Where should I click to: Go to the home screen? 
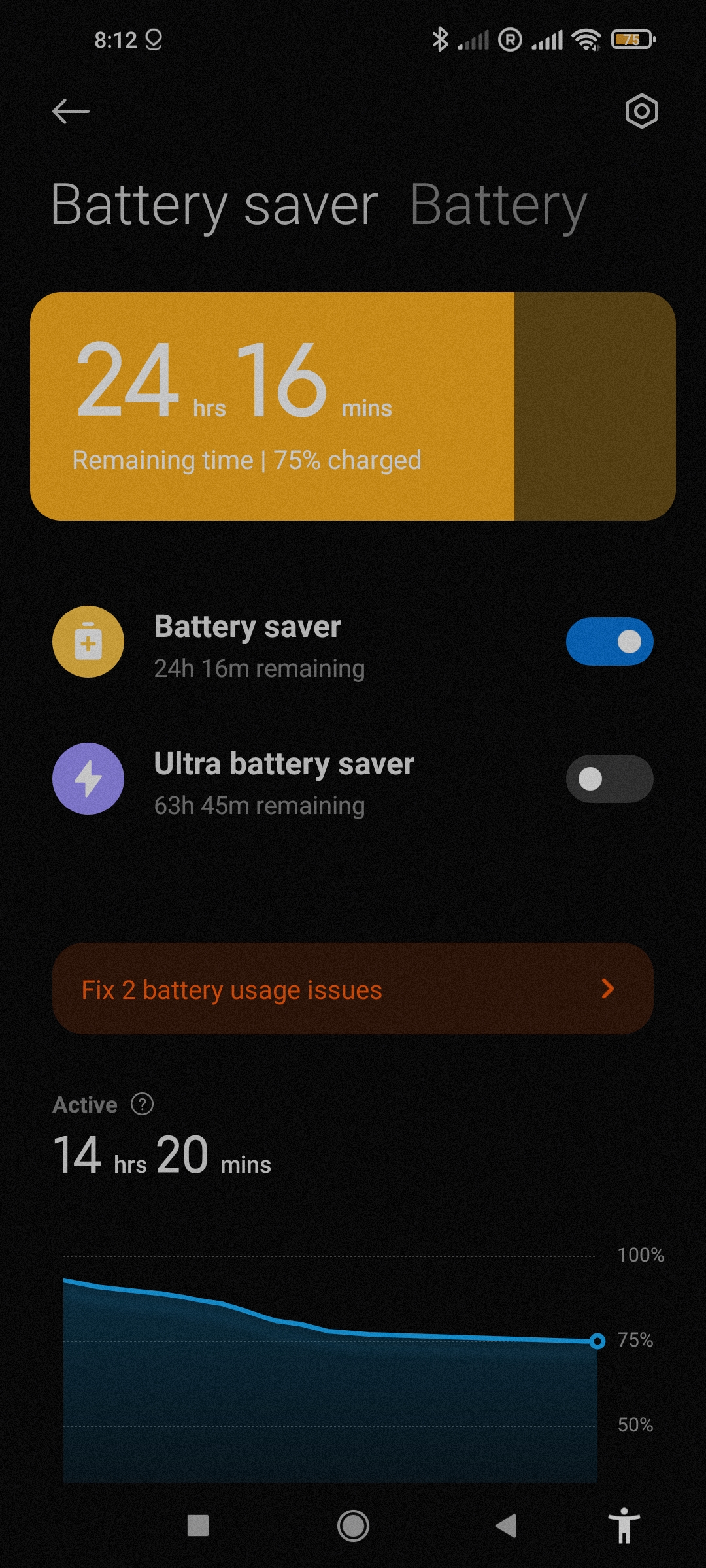[353, 1526]
